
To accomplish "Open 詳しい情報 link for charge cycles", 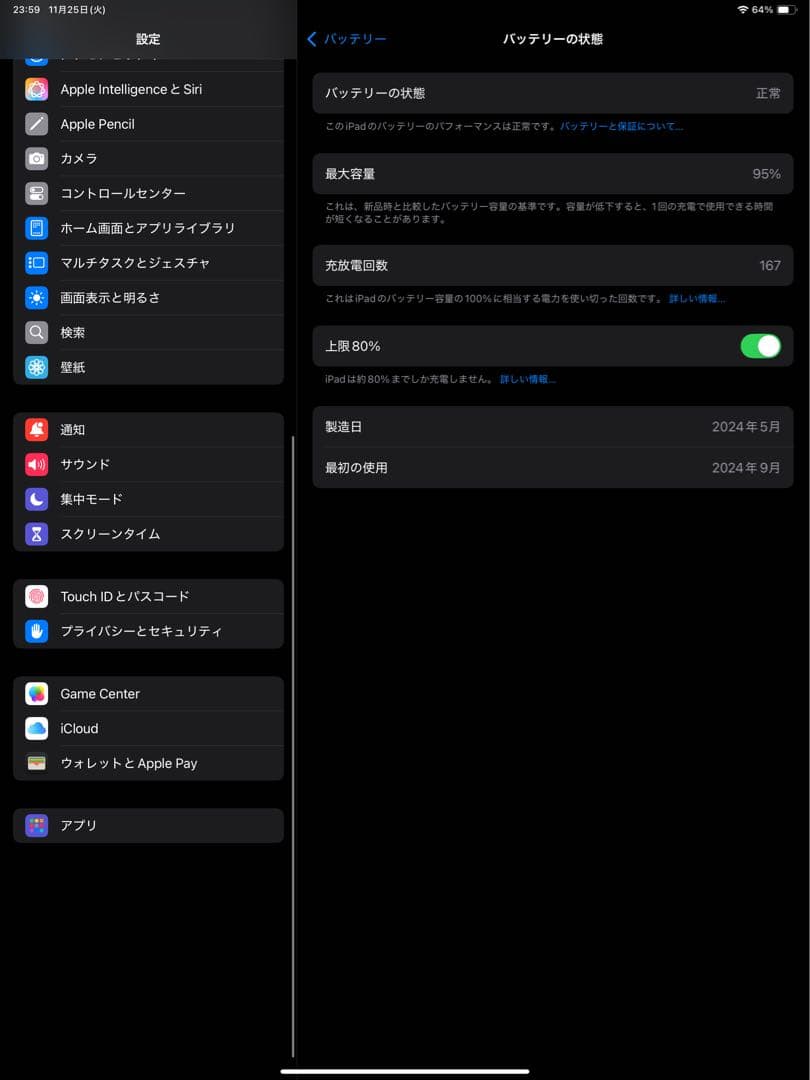I will pyautogui.click(x=695, y=299).
